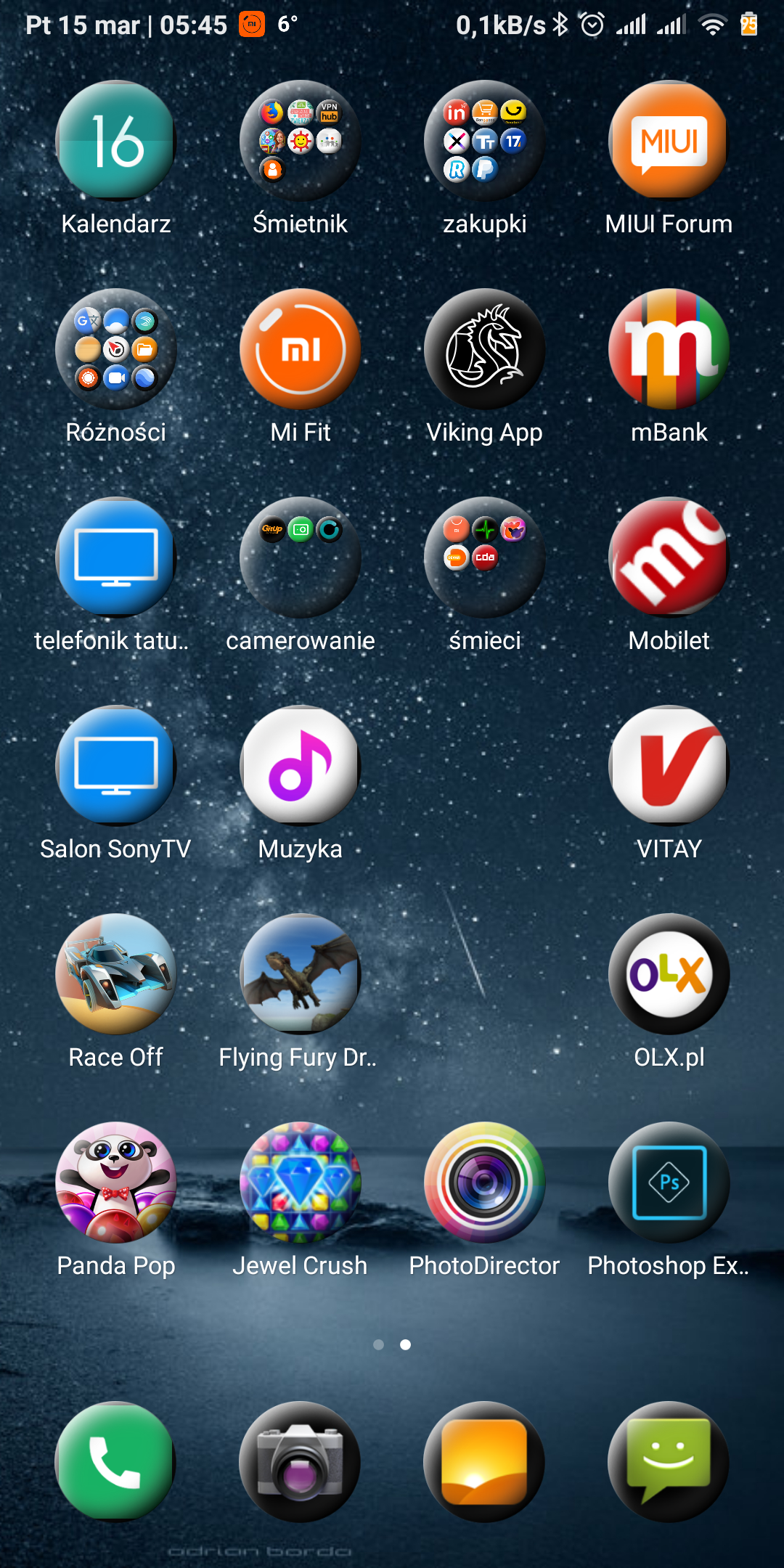
Task: Open PhotoDirector
Action: click(x=485, y=1183)
